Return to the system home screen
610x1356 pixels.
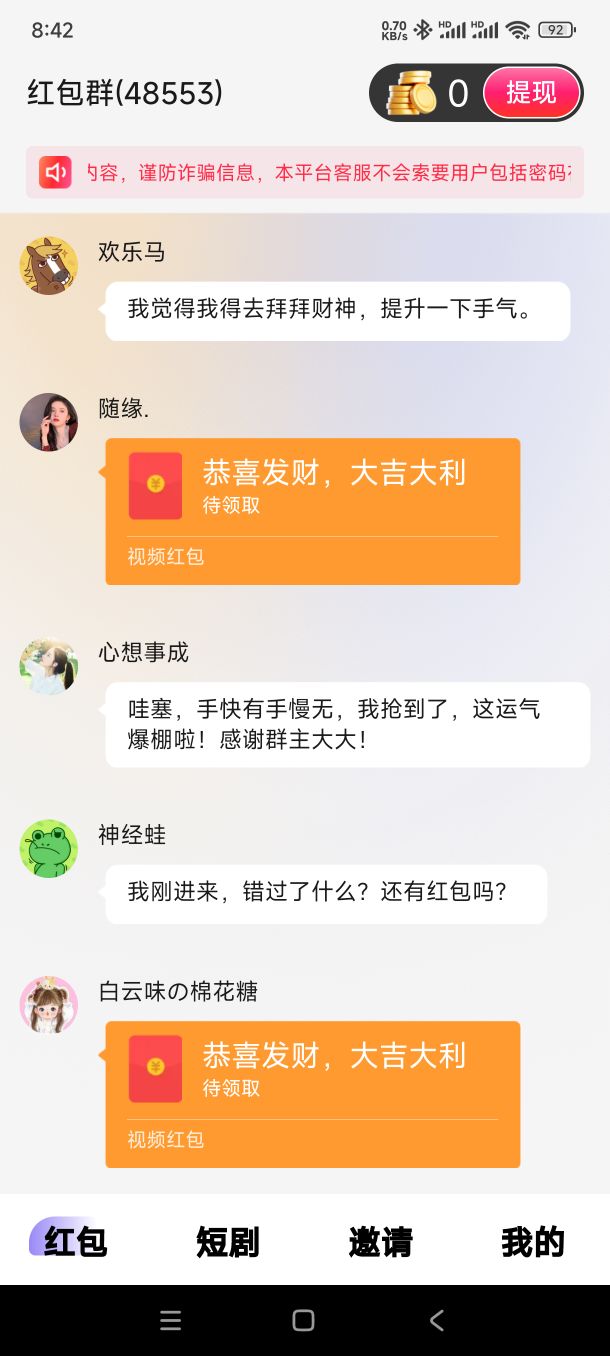click(x=304, y=1320)
